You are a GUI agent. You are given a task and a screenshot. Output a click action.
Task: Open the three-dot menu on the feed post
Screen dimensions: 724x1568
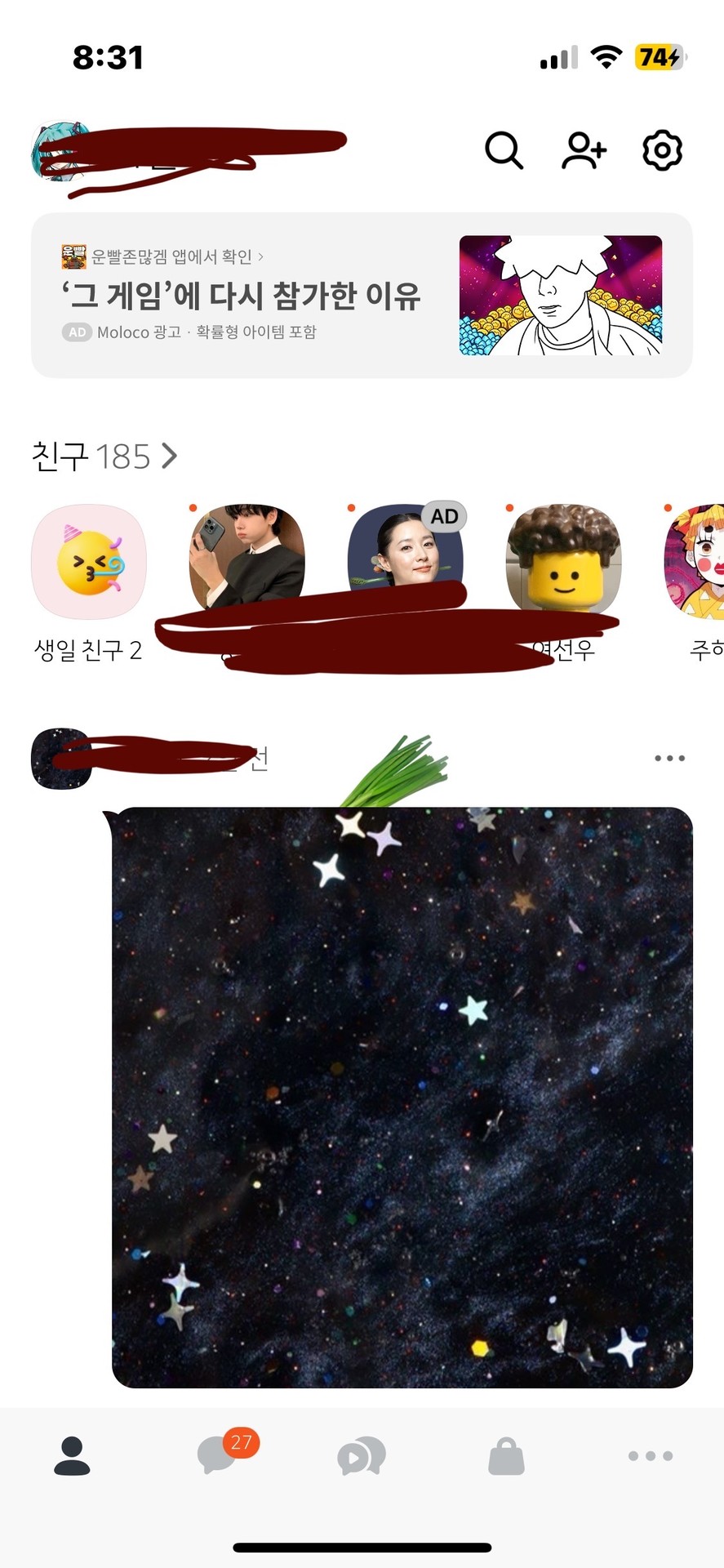click(669, 759)
